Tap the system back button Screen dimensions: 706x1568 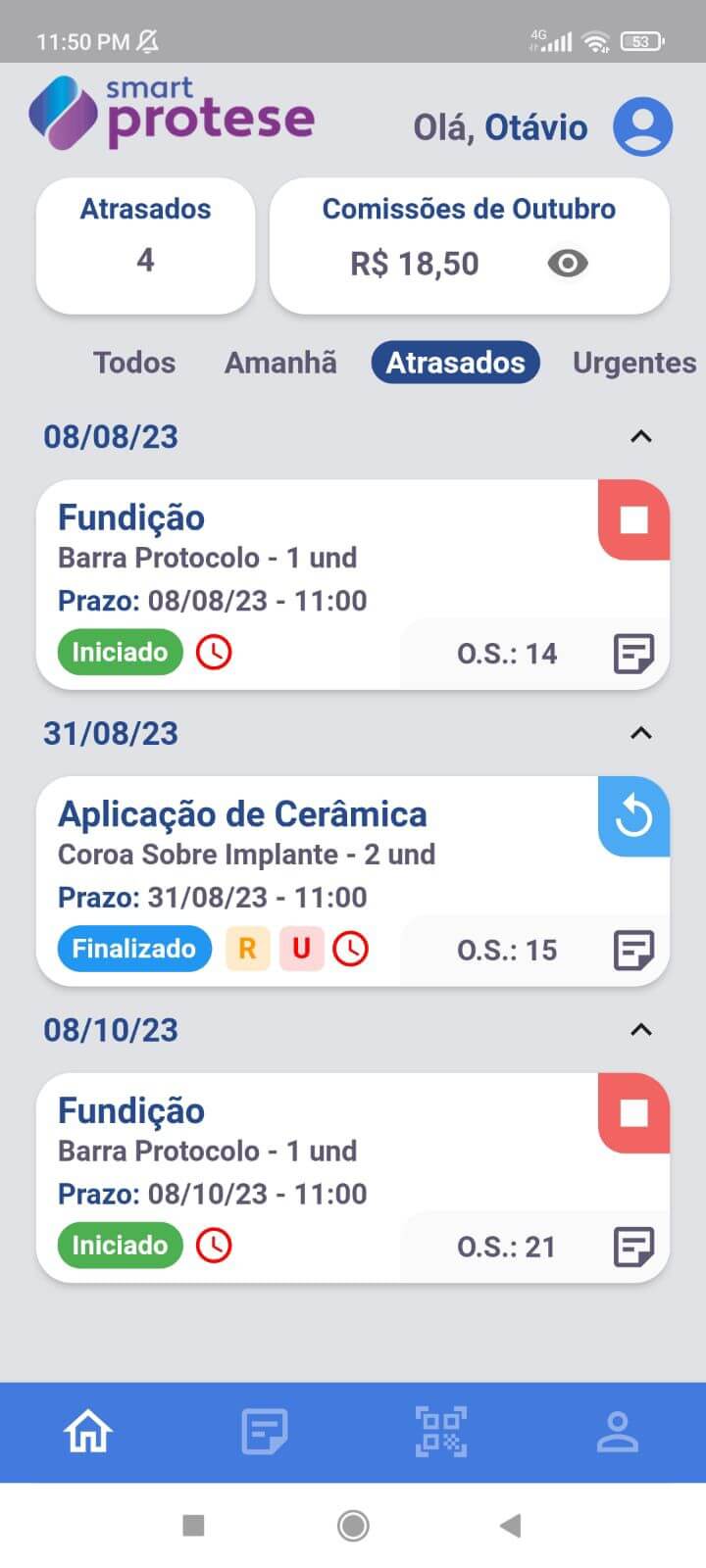point(510,1526)
